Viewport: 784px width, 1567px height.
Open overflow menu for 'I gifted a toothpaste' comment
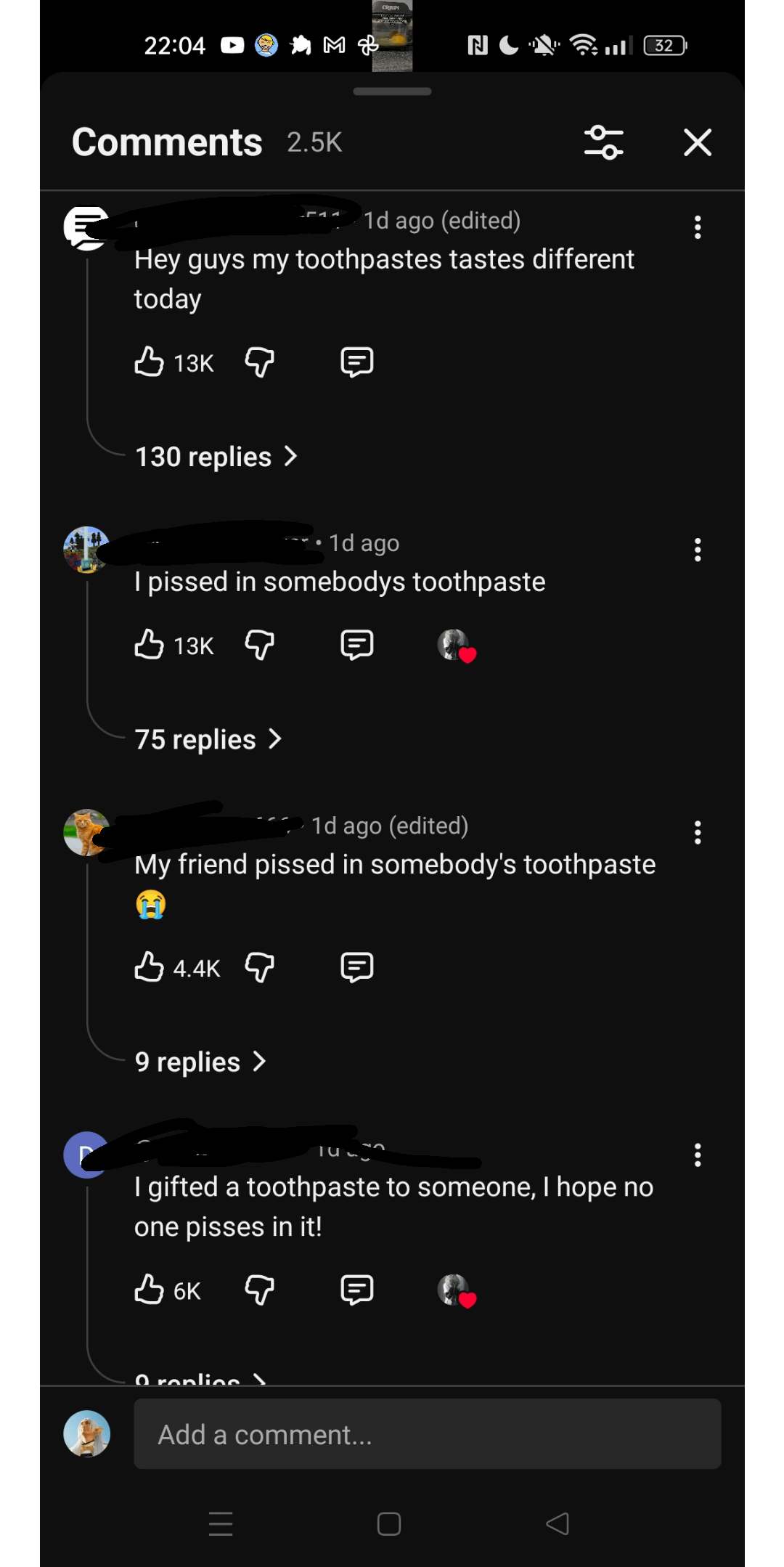click(698, 1155)
